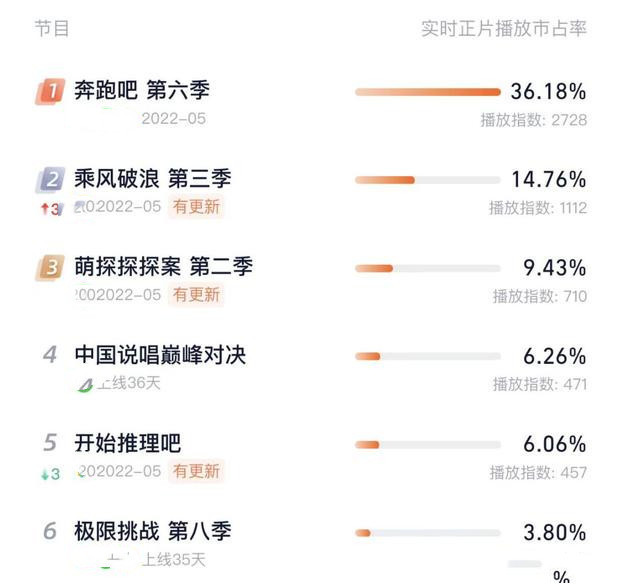Image resolution: width=640 pixels, height=584 pixels.
Task: Open the 奔跑吧 第六季 ranking entry
Action: click(142, 91)
